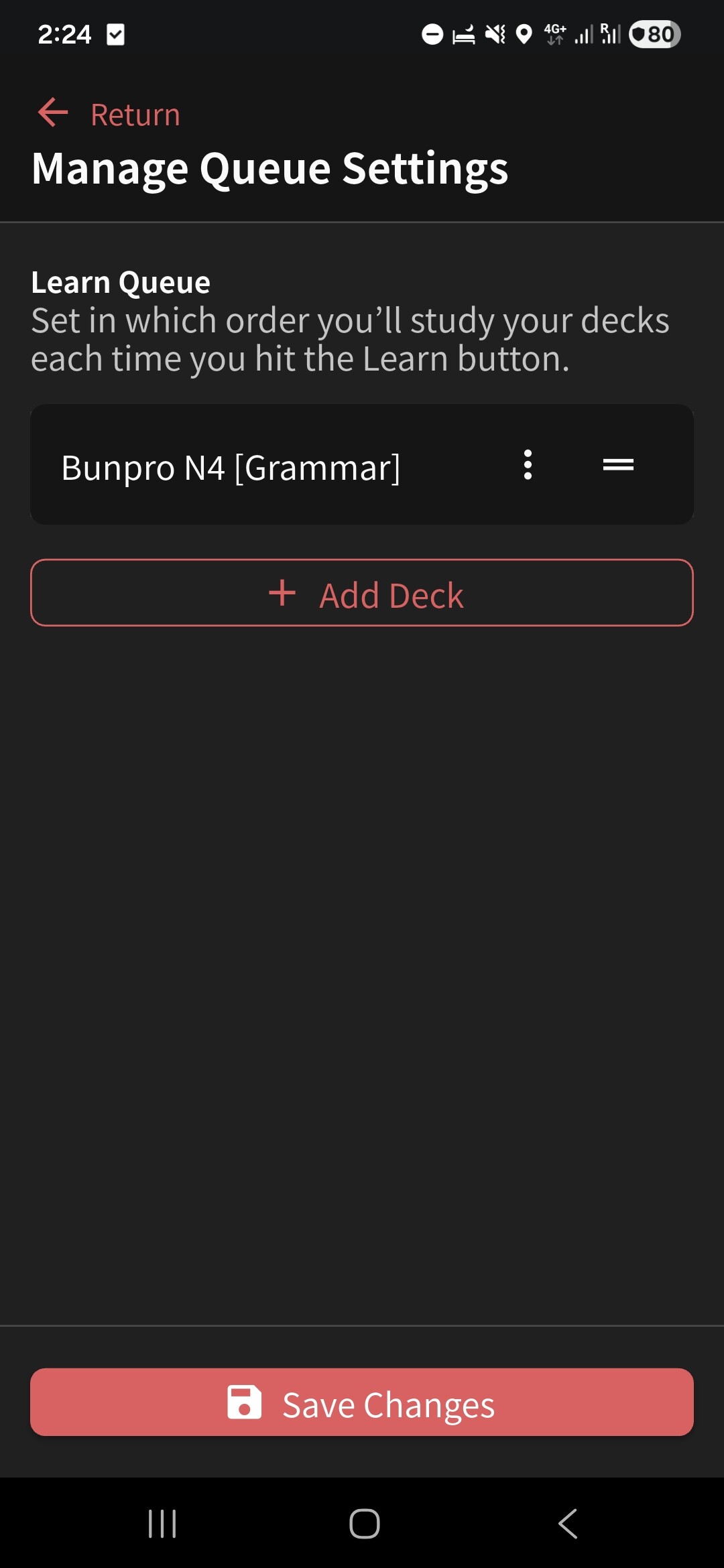Open options menu for Bunpro N4 deck
This screenshot has height=1568, width=724.
[x=528, y=464]
